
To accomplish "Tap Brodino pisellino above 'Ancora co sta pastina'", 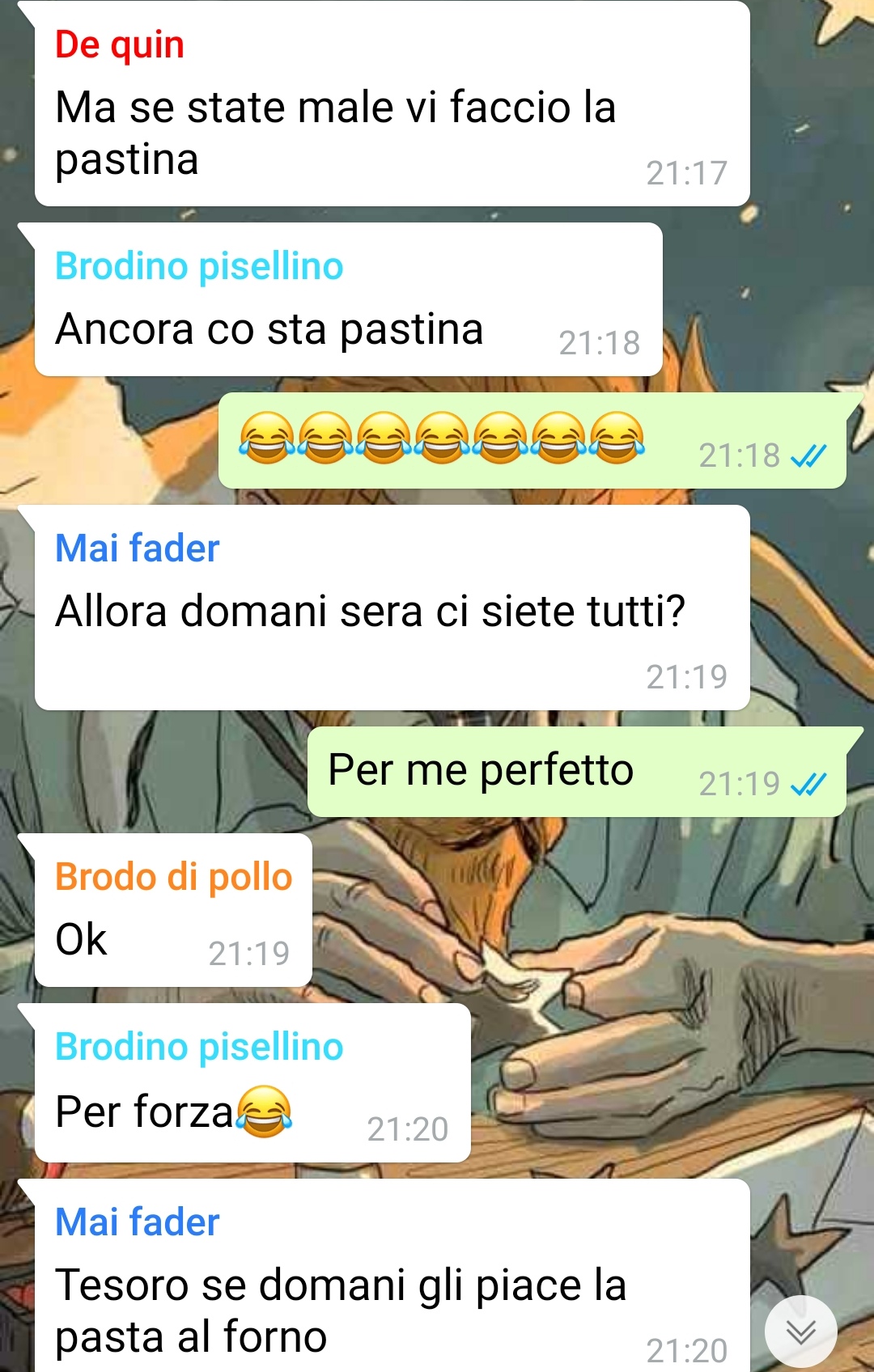I will point(199,266).
